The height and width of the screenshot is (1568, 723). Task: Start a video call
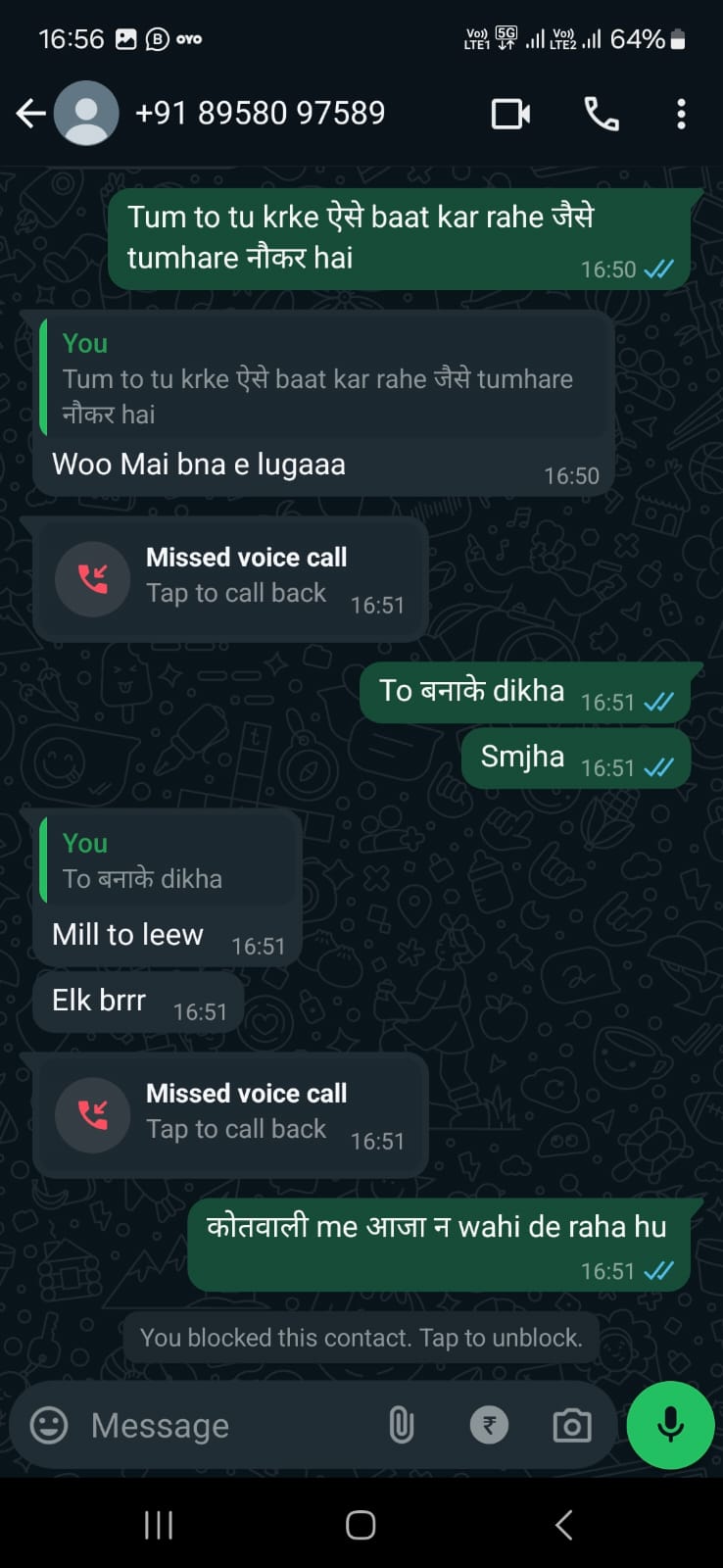click(x=510, y=114)
